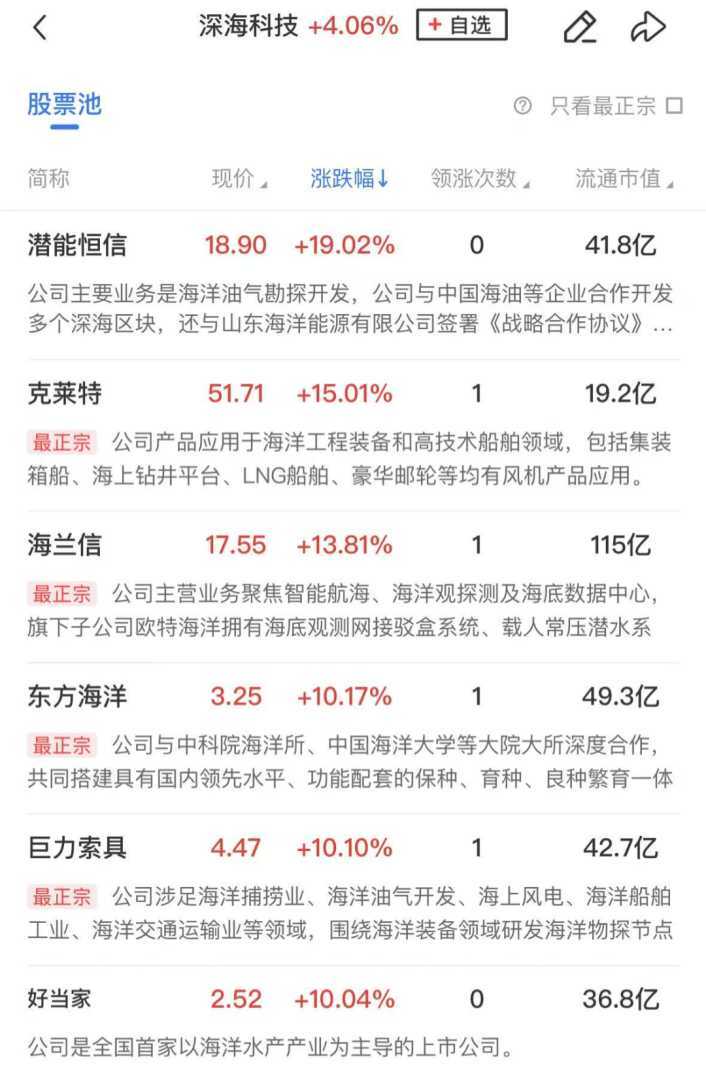Check the 只看最正宗 checkbox
Screen dimensions: 706x1080
point(674,106)
